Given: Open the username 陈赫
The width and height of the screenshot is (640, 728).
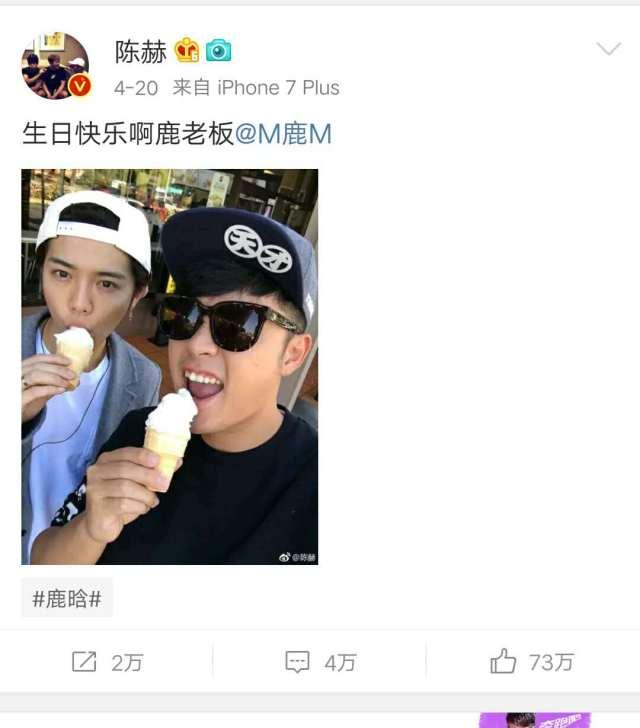Looking at the screenshot, I should pyautogui.click(x=140, y=51).
